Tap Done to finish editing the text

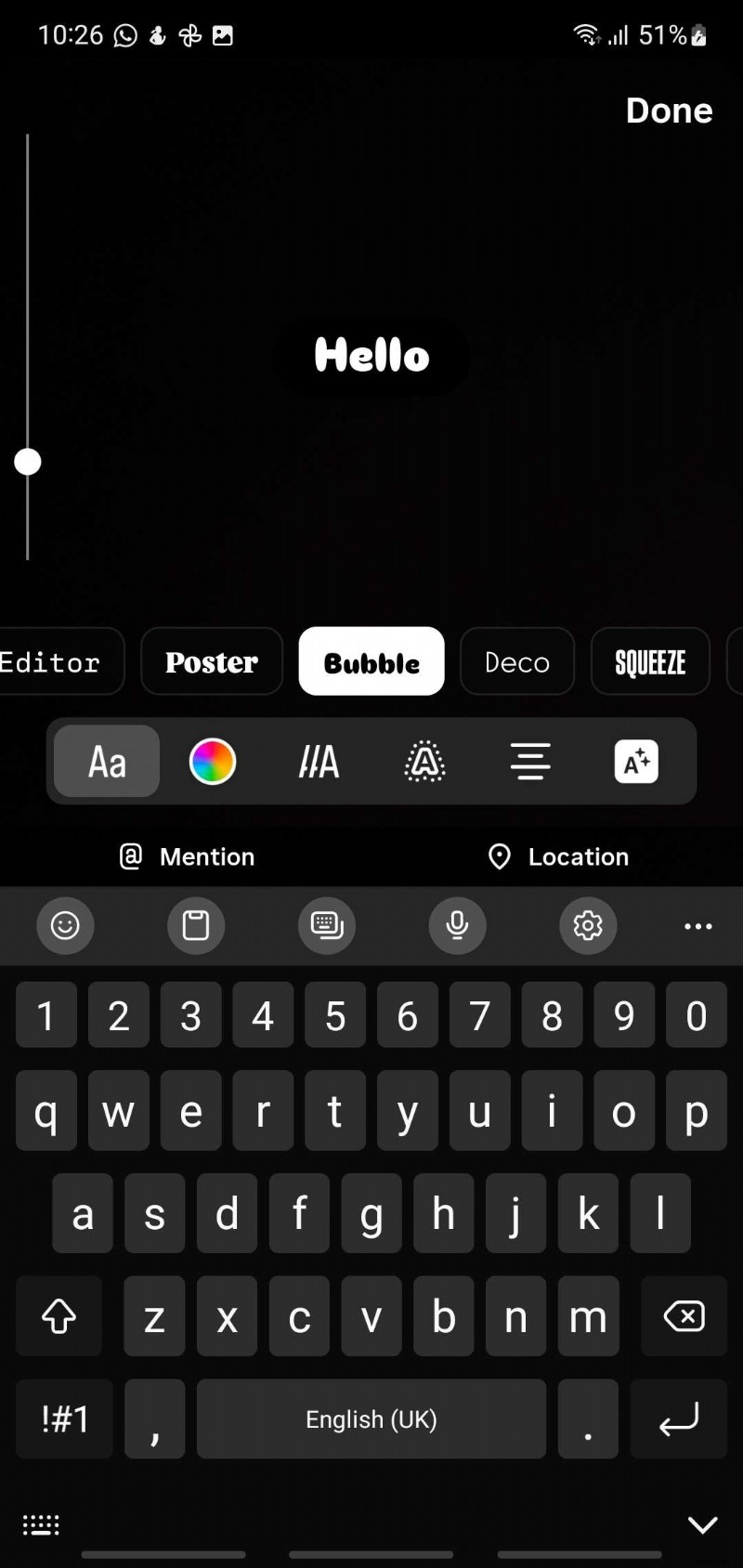pos(669,110)
